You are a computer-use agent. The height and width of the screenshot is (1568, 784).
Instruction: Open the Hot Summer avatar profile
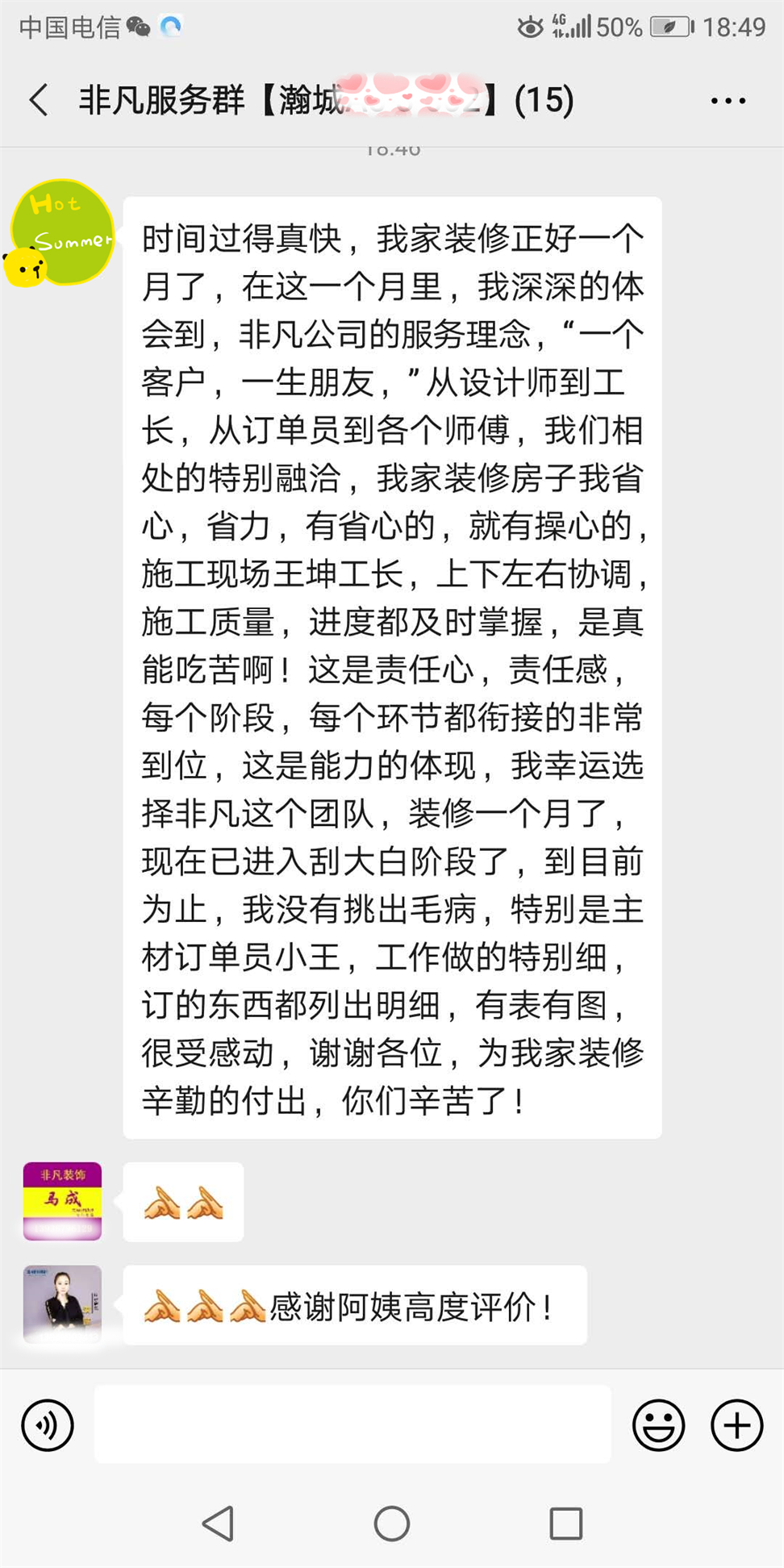[61, 233]
